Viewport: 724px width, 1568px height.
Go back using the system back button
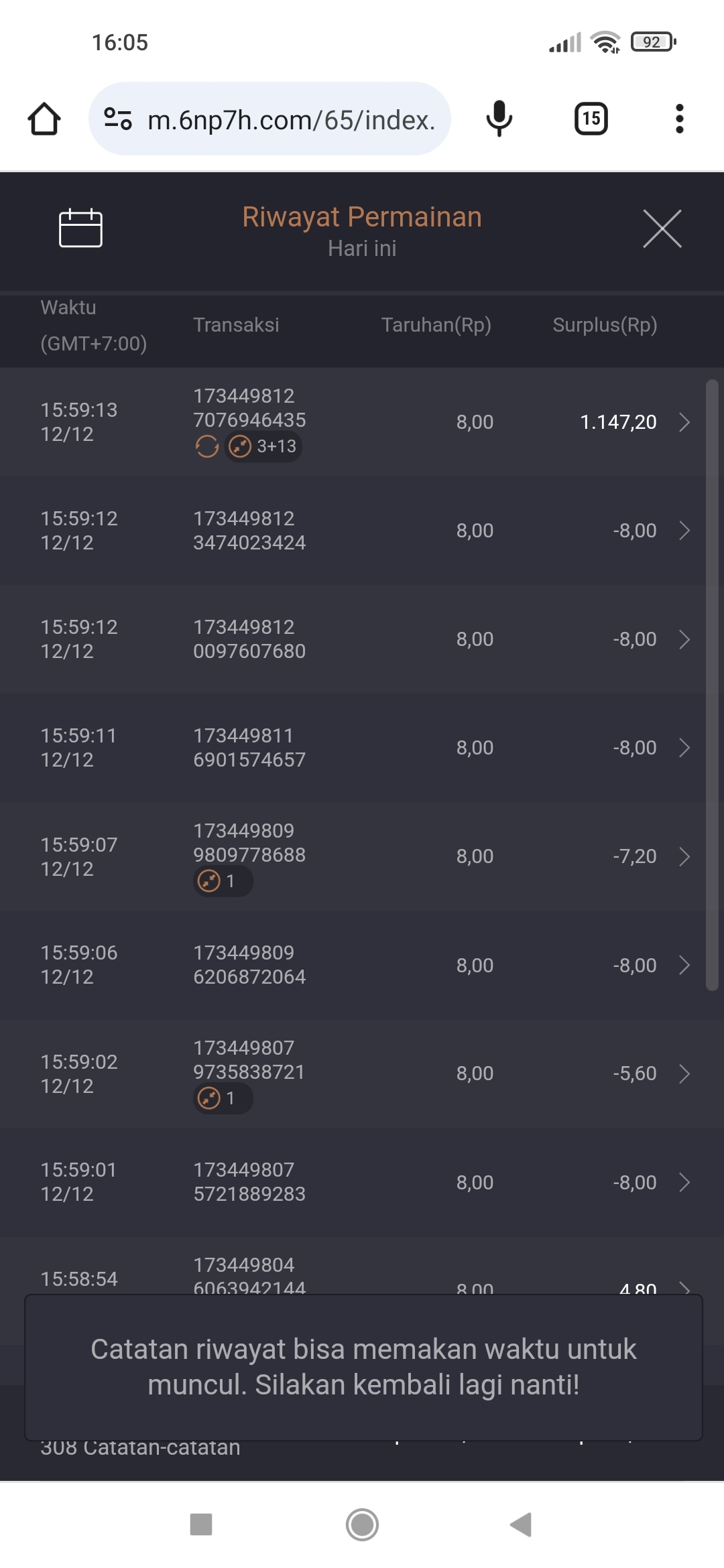(x=521, y=1524)
